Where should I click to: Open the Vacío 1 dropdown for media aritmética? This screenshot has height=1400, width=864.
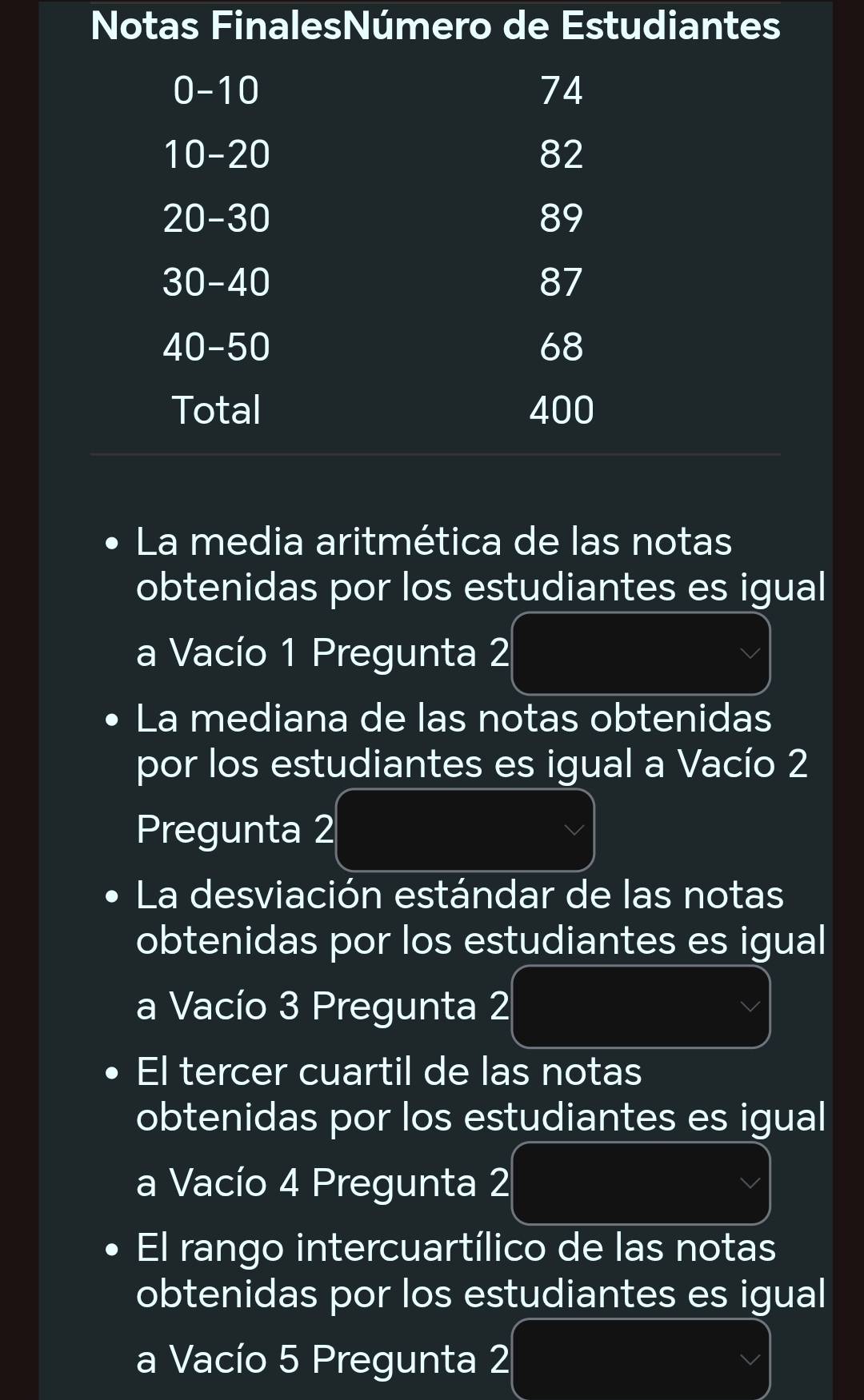click(641, 653)
